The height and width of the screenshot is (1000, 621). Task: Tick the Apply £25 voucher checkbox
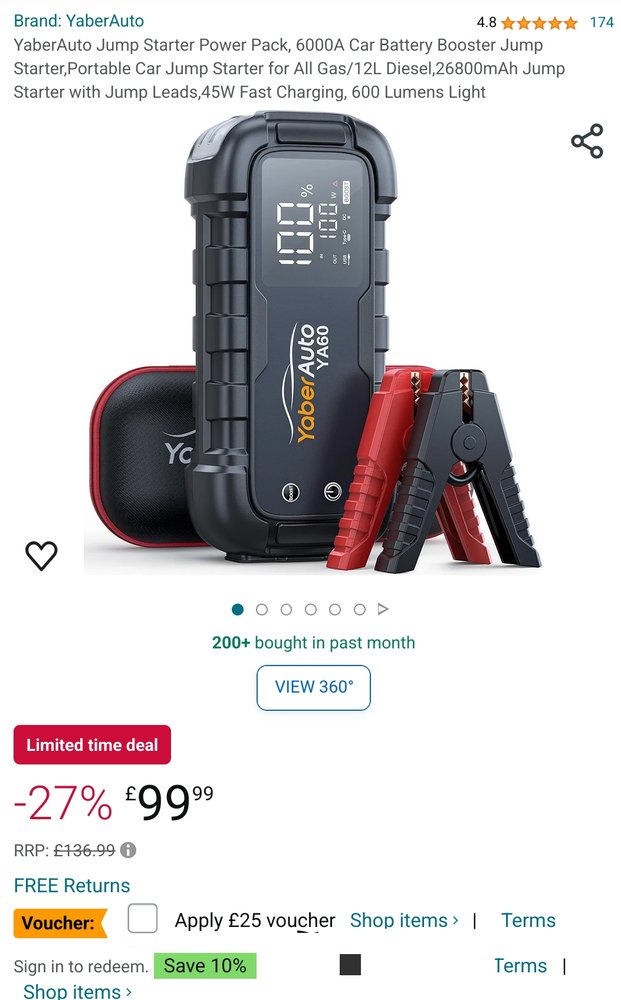coord(142,918)
